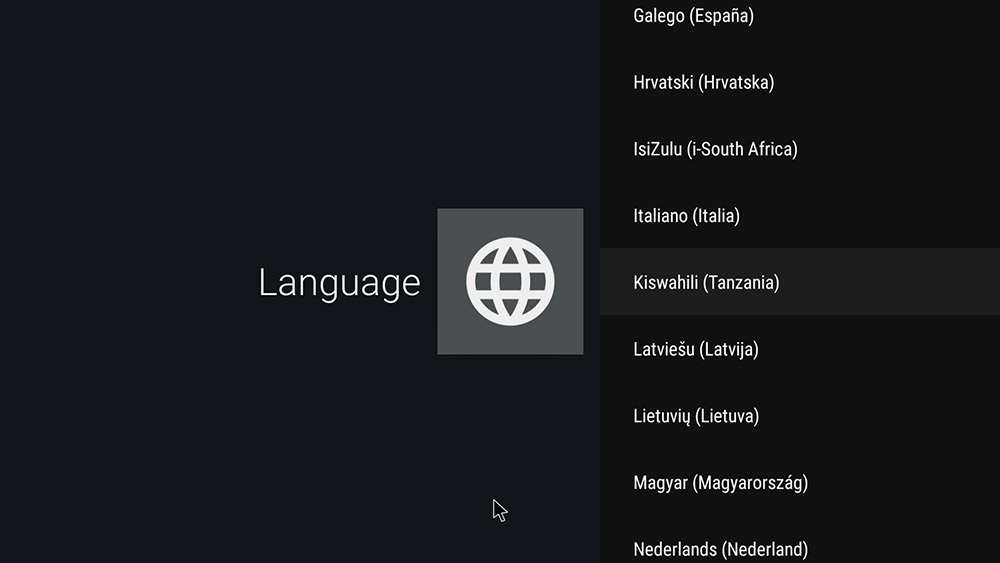Viewport: 1000px width, 563px height.
Task: Choose Hrvatski (Hrvatska) from the list
Action: 703,83
